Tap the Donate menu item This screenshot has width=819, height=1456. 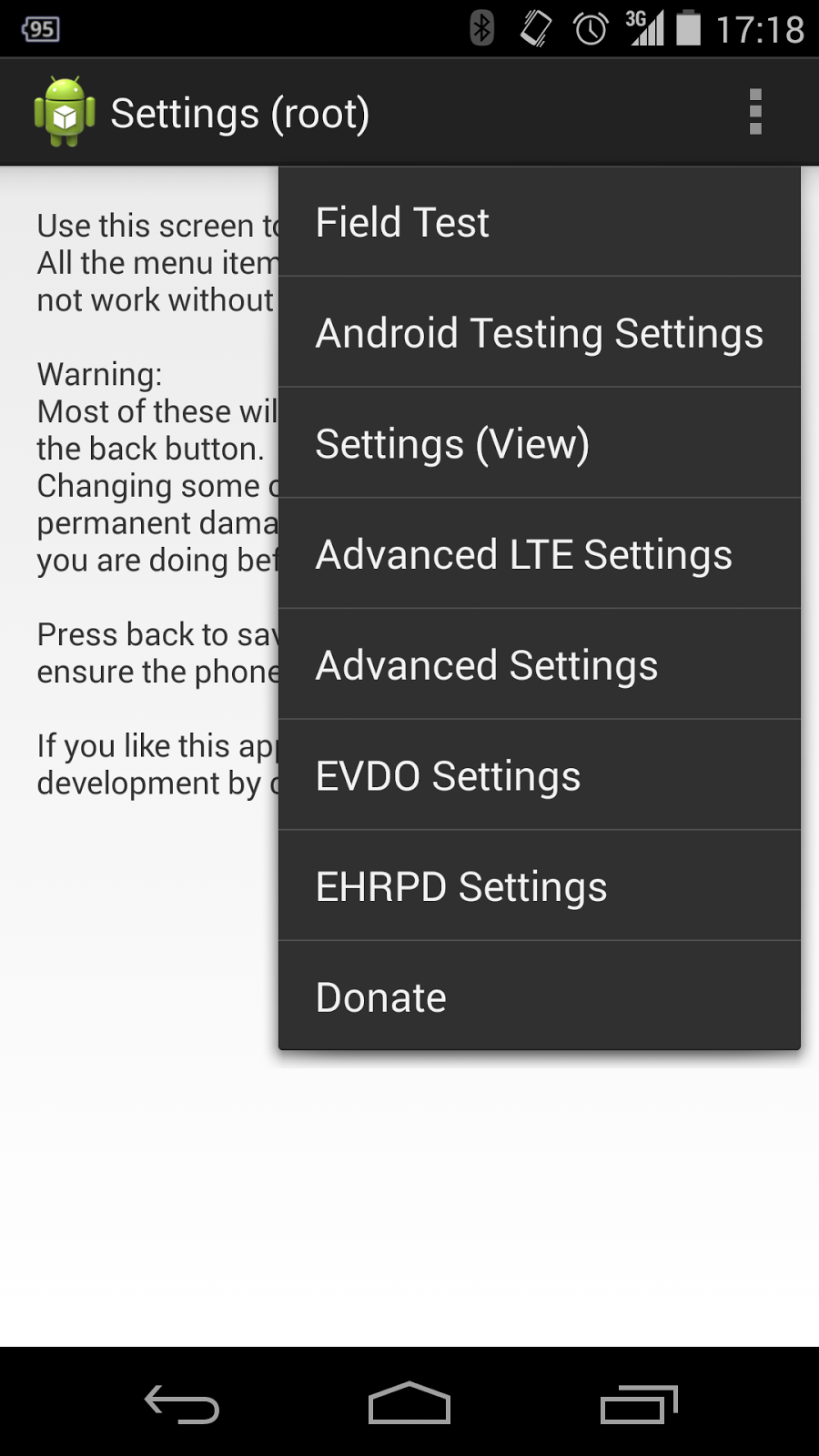click(x=539, y=997)
